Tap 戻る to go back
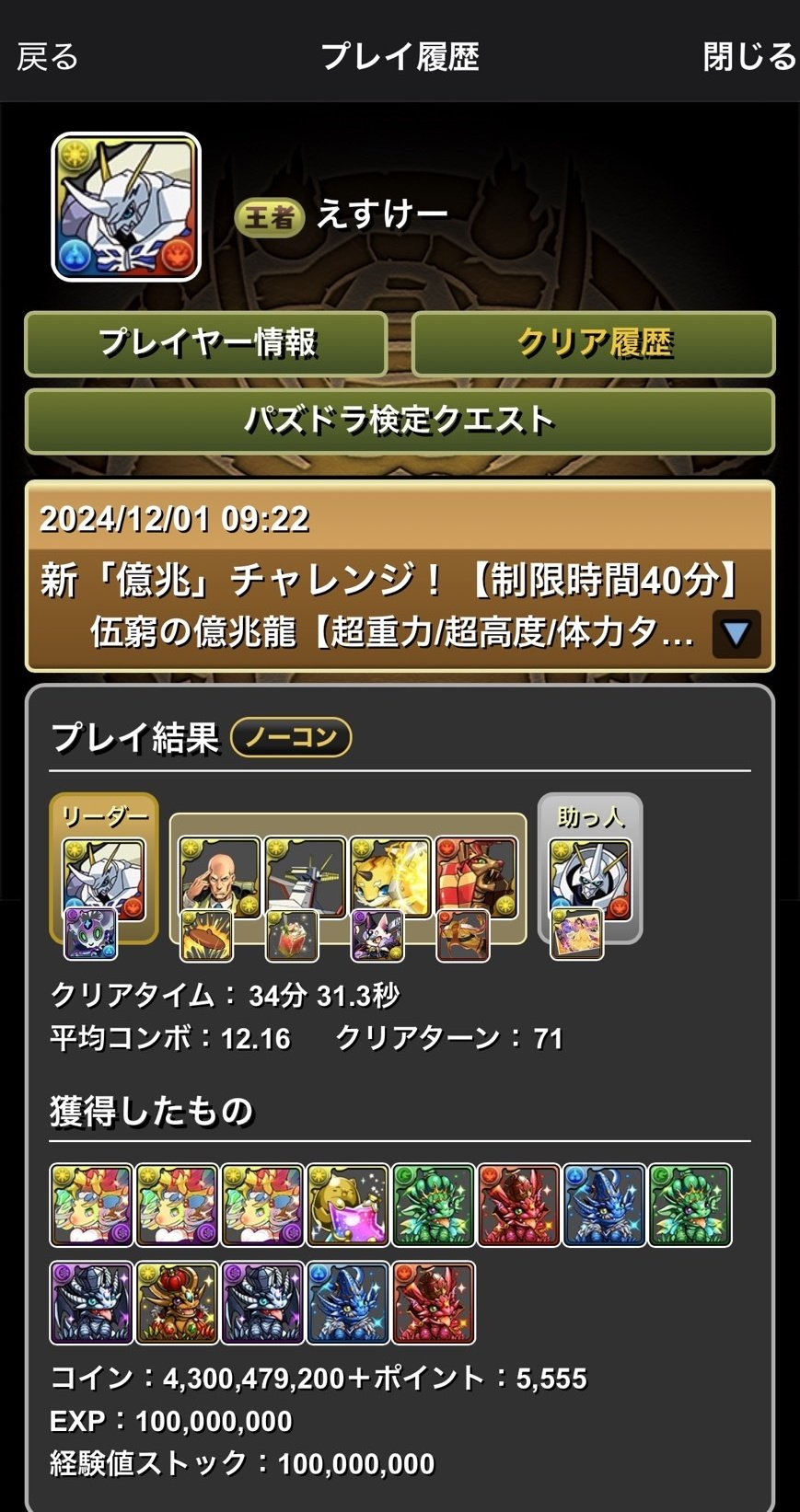The width and height of the screenshot is (800, 1512). tap(48, 57)
